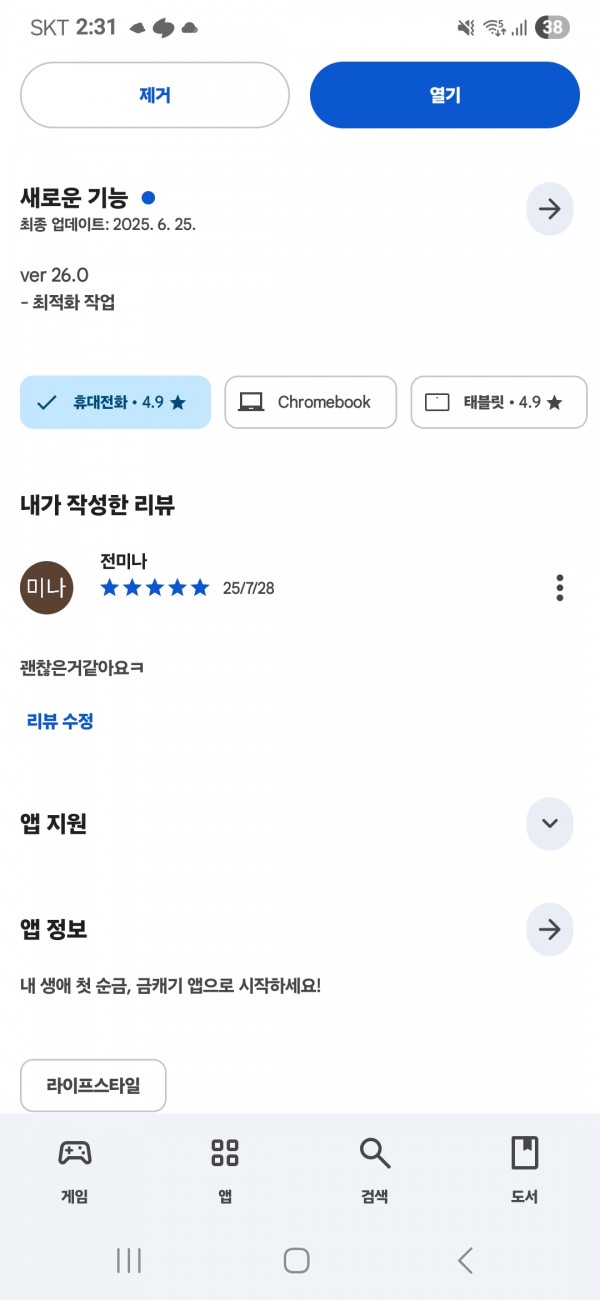Open the app with 열기 button
Viewport: 600px width, 1300px height.
click(x=445, y=95)
